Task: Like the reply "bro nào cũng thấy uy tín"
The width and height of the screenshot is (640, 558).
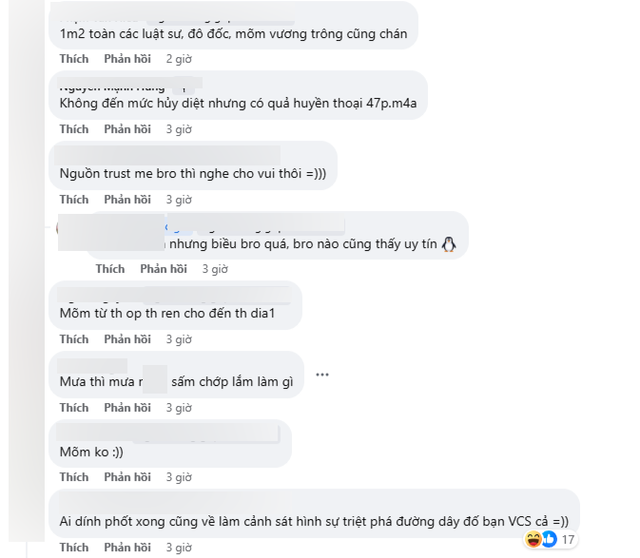Action: [110, 269]
